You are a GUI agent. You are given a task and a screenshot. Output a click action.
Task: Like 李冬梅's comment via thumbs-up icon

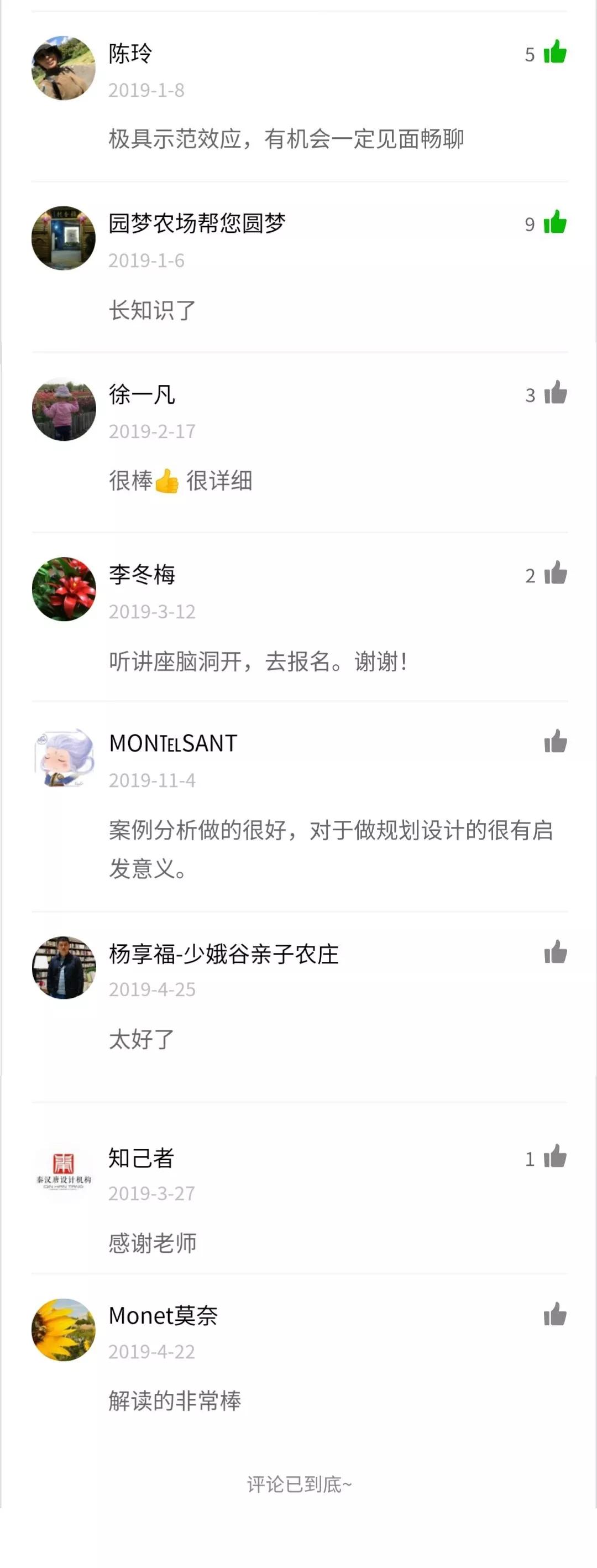pyautogui.click(x=554, y=574)
